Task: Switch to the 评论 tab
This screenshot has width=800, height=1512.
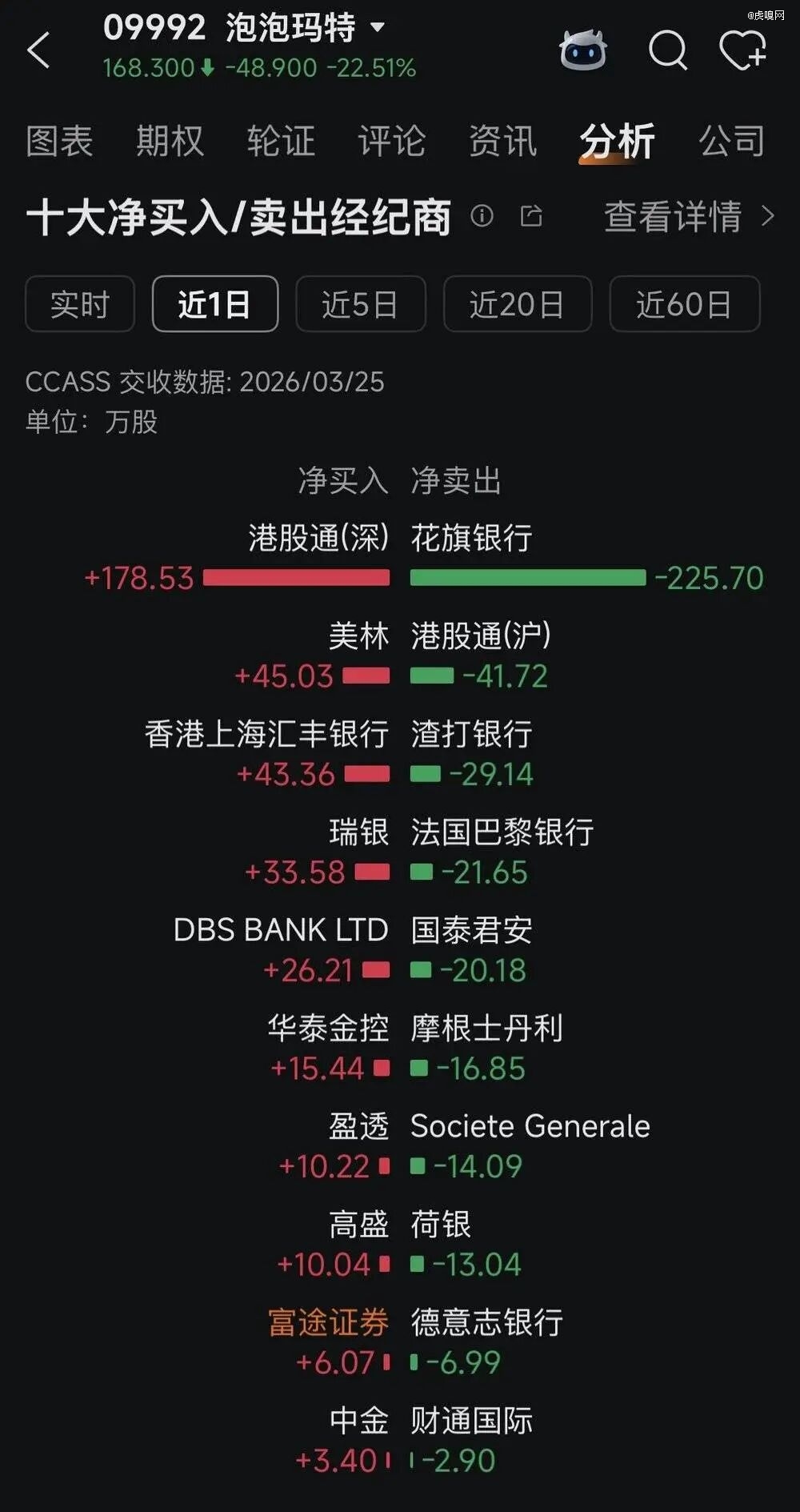Action: pyautogui.click(x=391, y=142)
